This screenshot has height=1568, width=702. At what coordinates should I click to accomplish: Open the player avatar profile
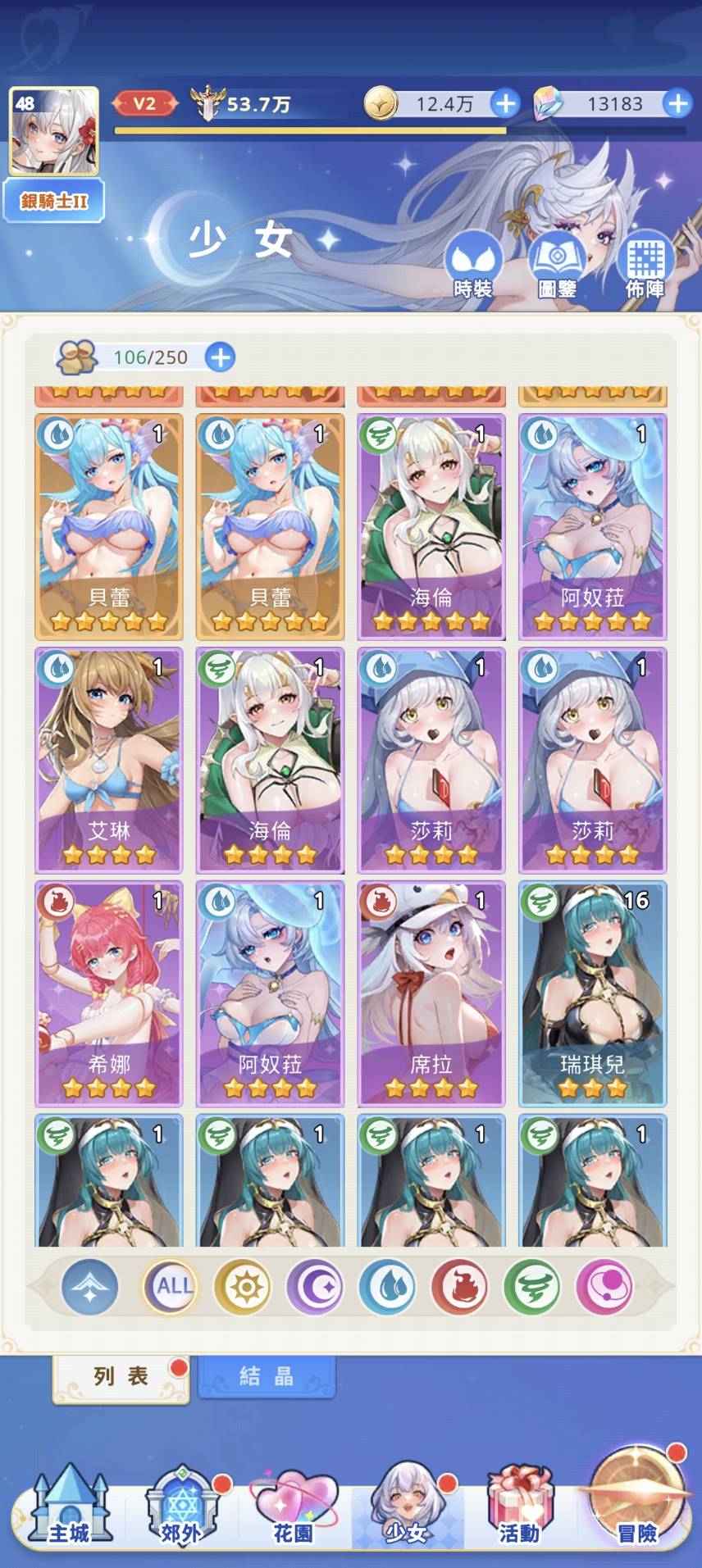[53, 131]
